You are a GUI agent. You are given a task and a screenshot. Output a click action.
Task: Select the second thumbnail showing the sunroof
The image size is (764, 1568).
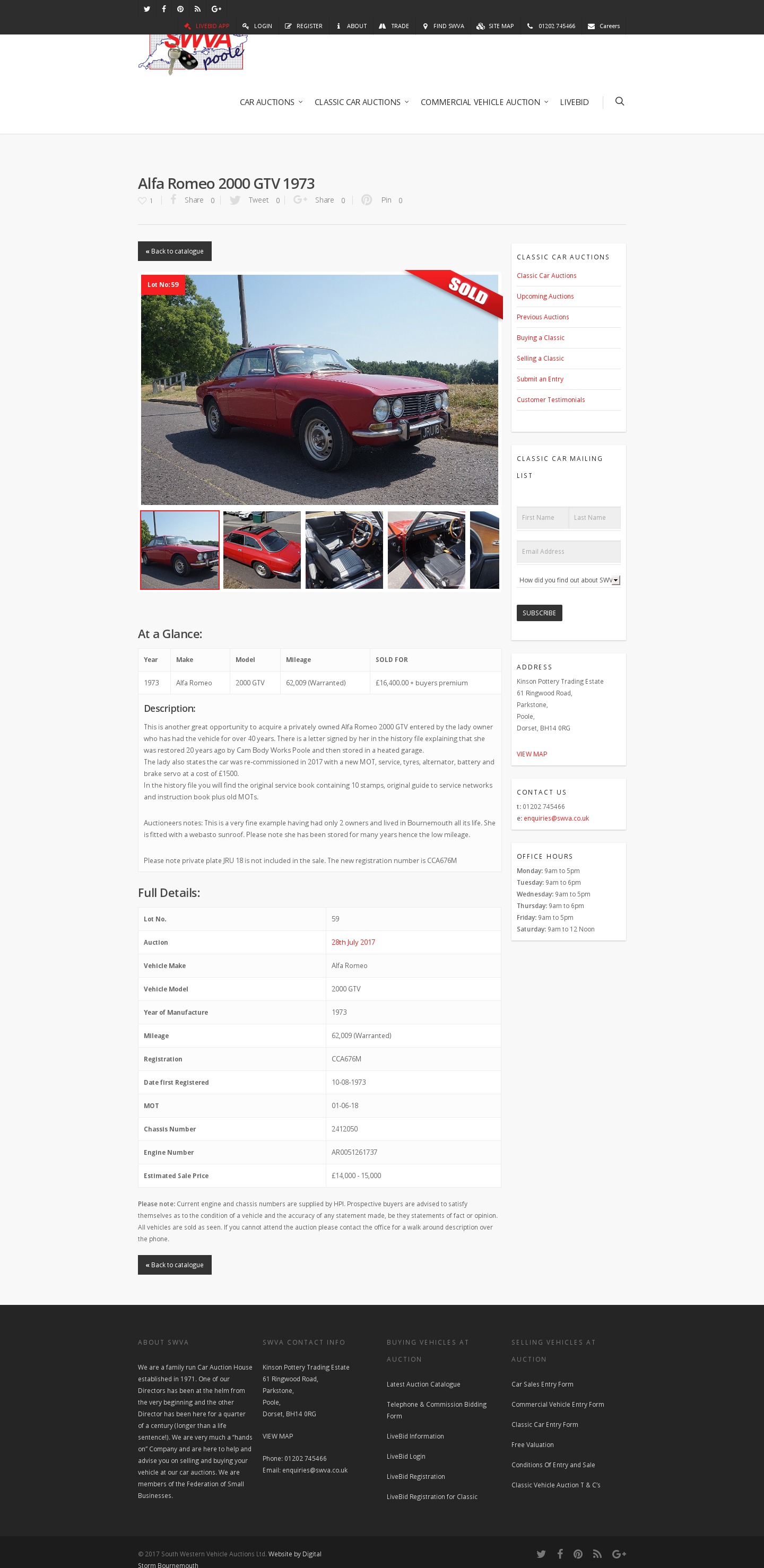262,550
